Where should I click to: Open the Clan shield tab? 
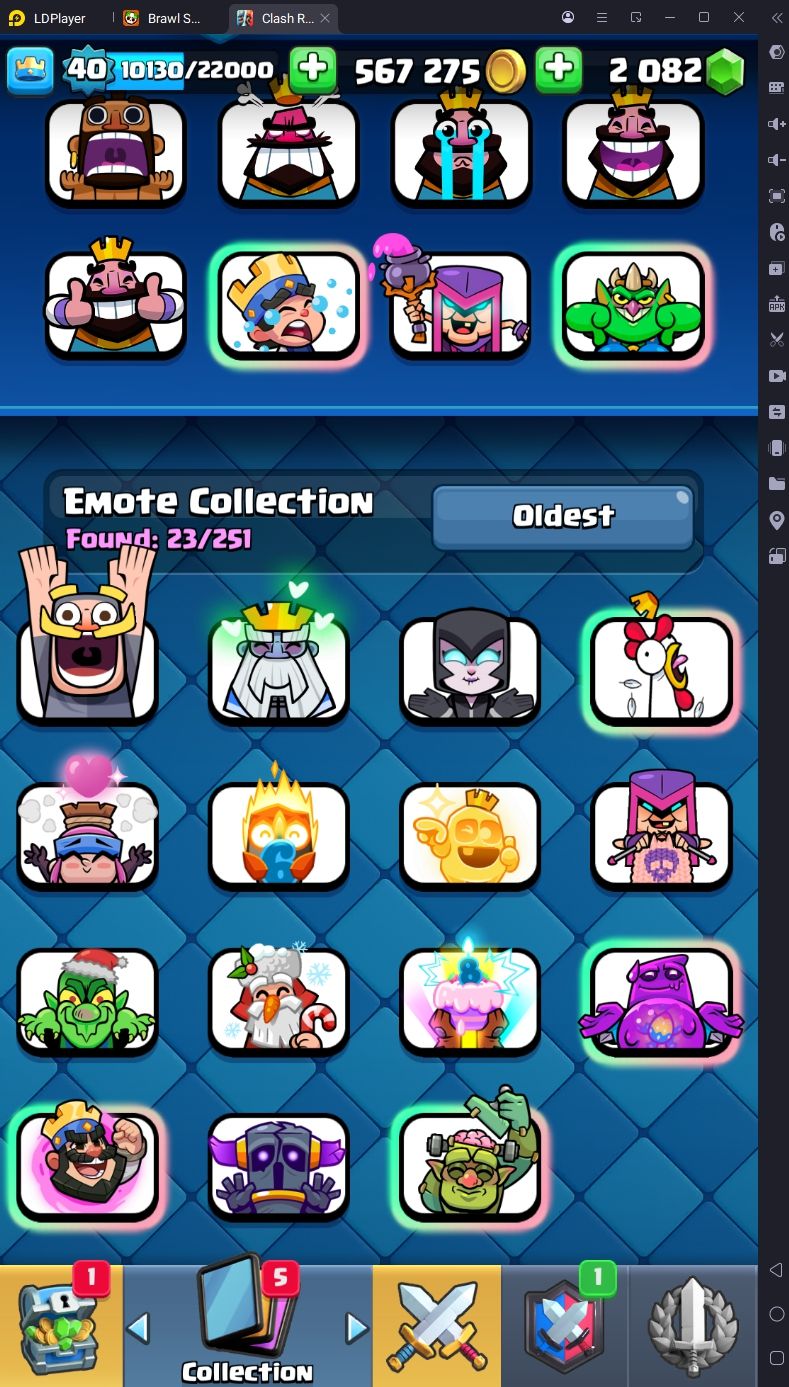click(565, 1325)
